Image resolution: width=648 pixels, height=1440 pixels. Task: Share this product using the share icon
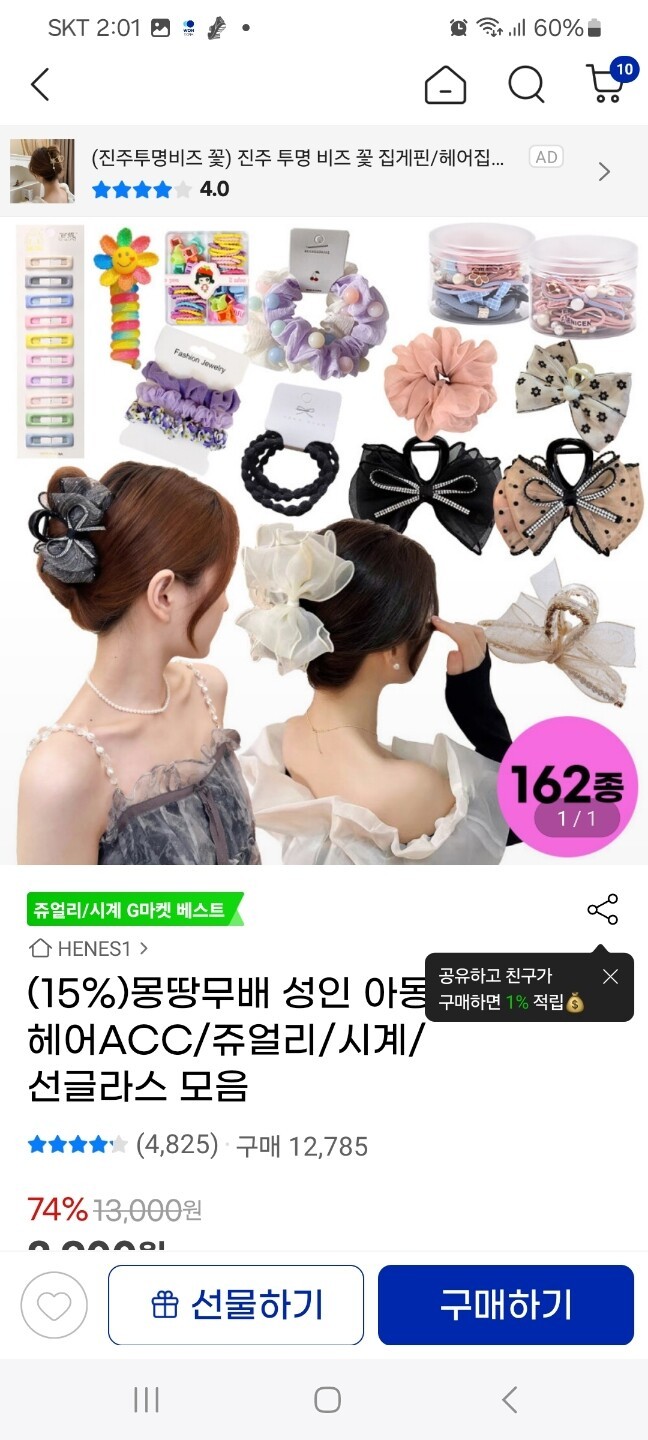[x=603, y=909]
